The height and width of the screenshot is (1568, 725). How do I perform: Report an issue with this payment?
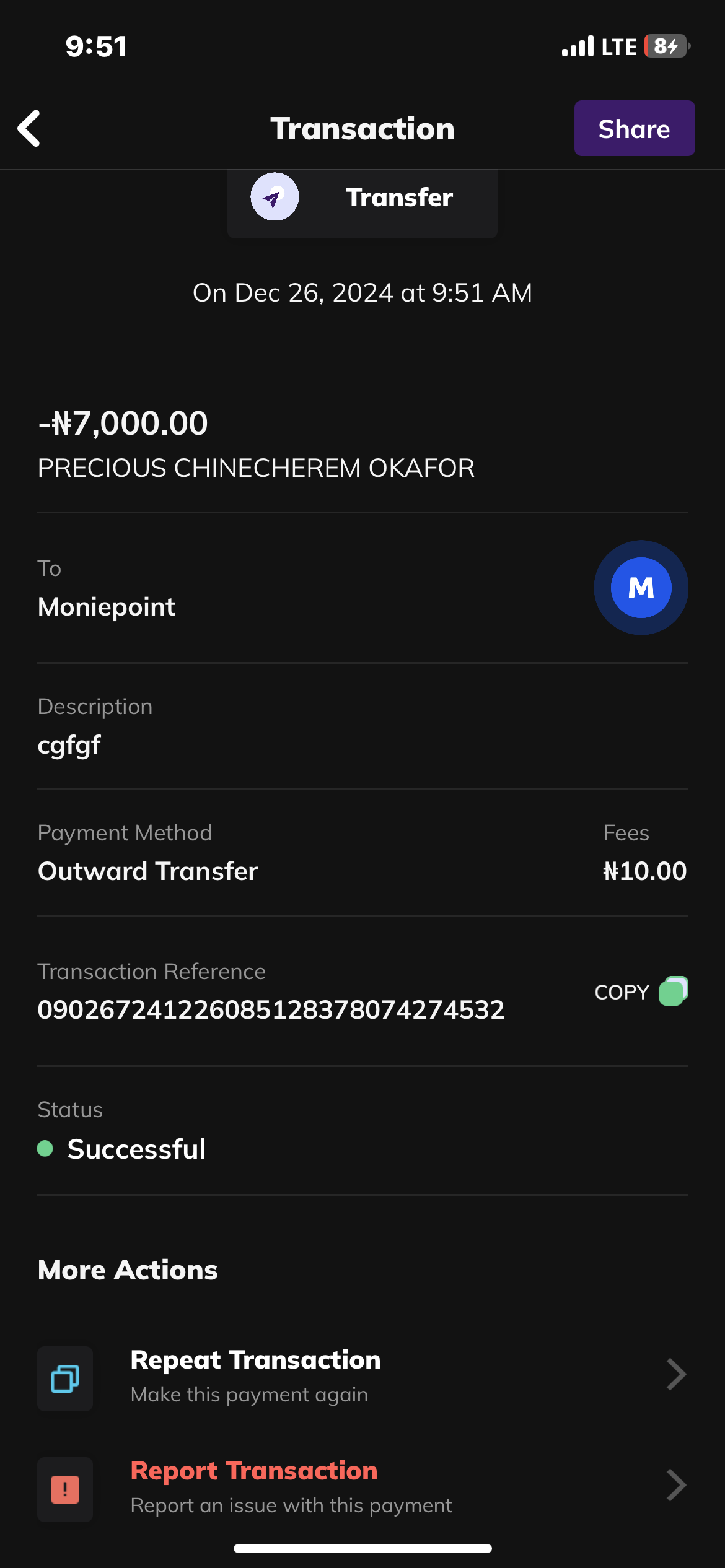(362, 1487)
